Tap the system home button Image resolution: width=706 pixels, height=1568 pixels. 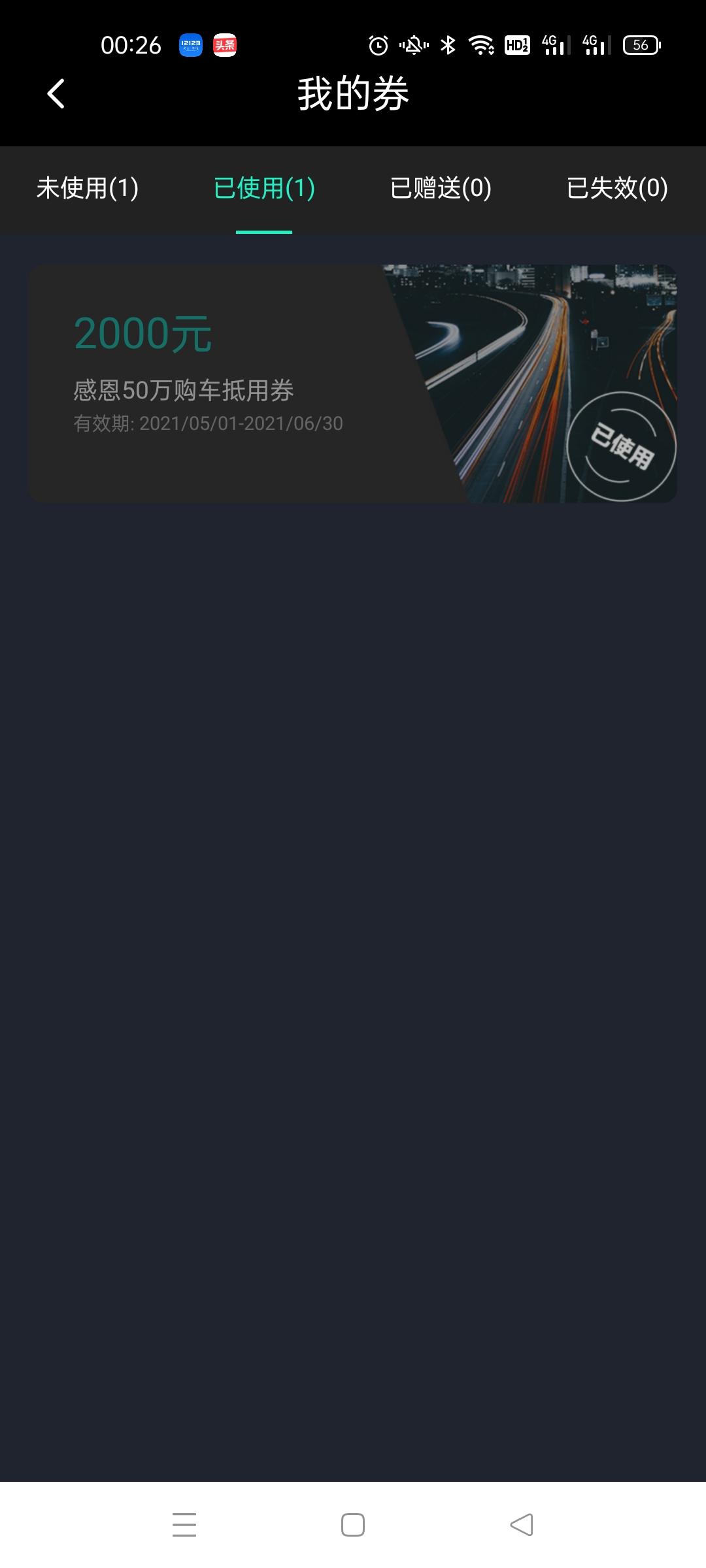[353, 1525]
